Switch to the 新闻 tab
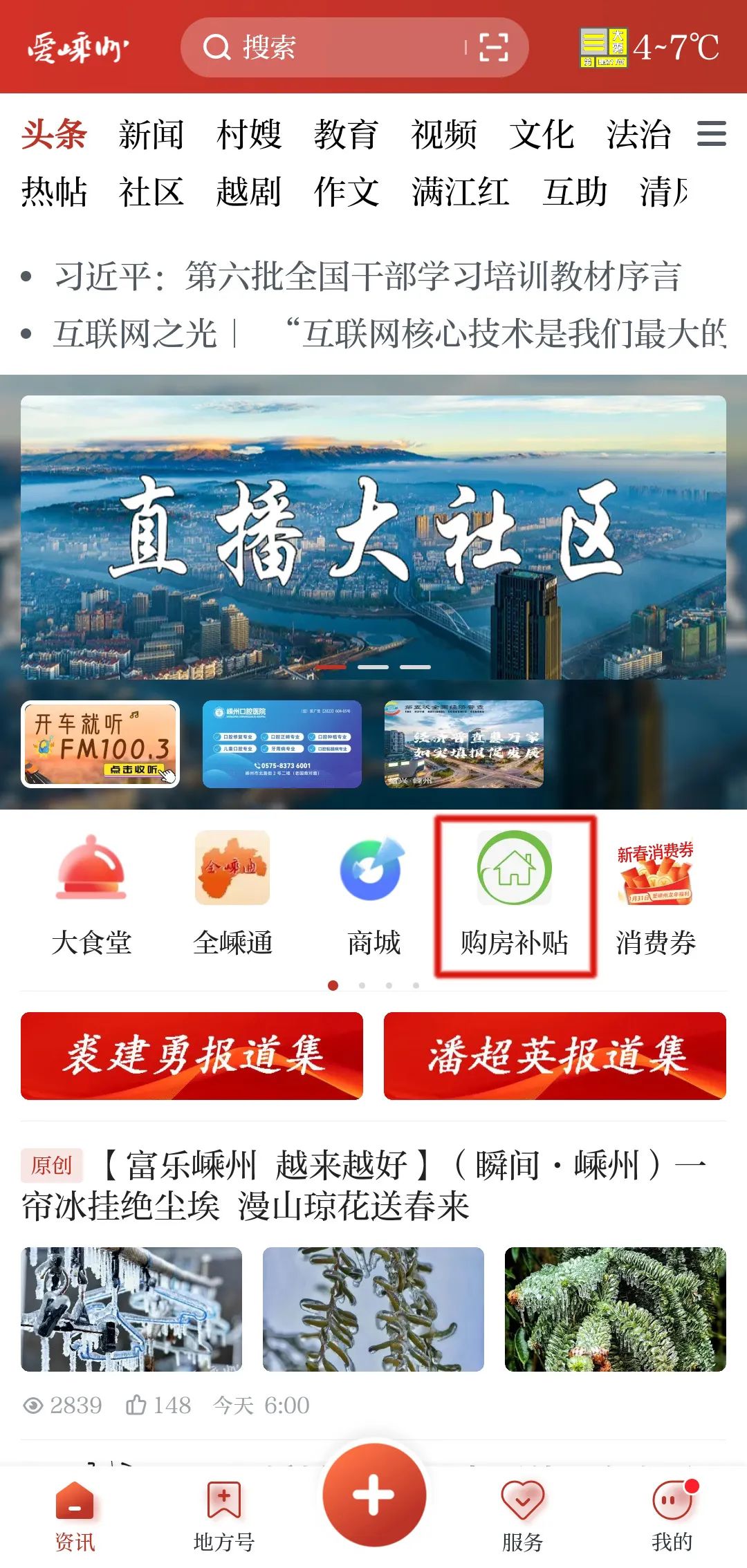Screen dimensions: 747x1568 (151, 133)
